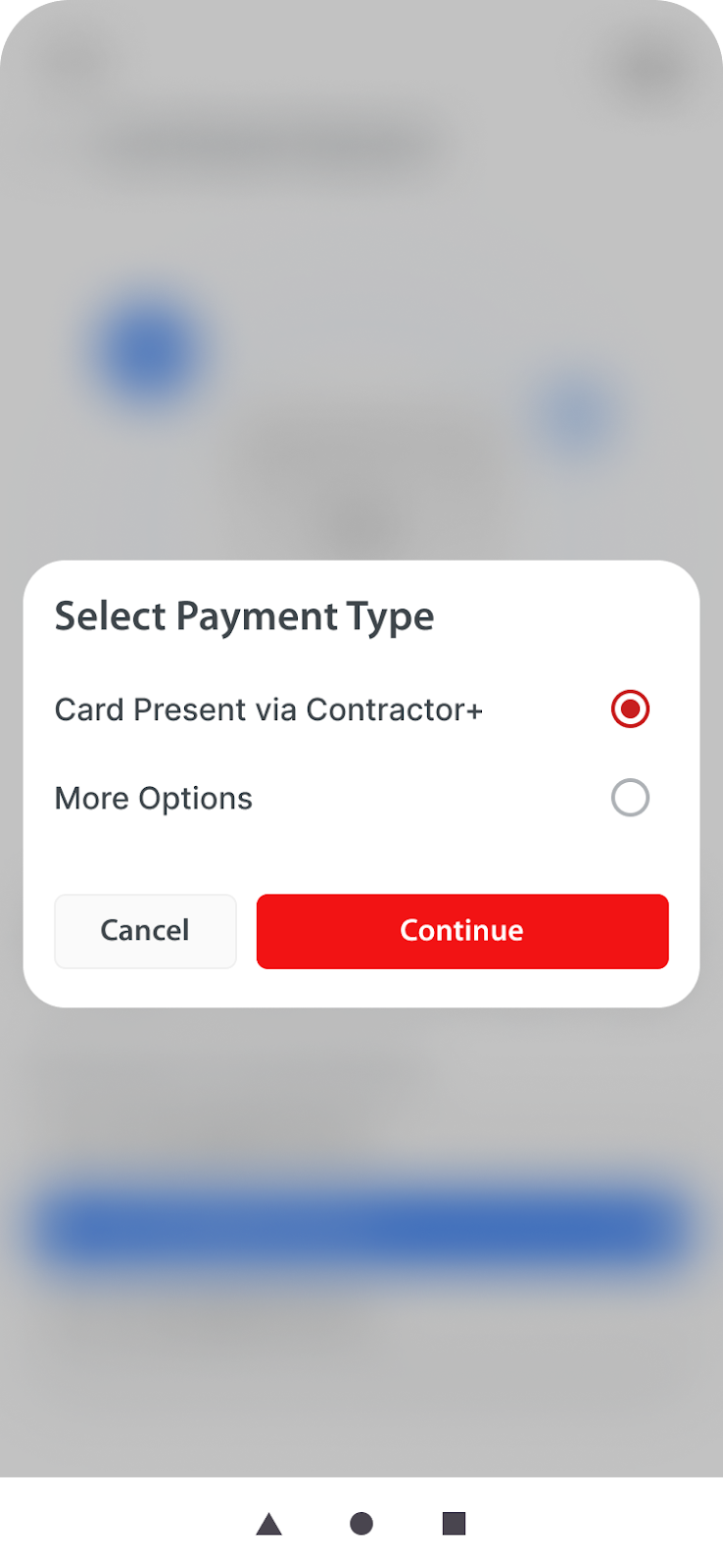Screen dimensions: 723x1568
Task: Open recent apps with the square button
Action: pyautogui.click(x=454, y=1523)
